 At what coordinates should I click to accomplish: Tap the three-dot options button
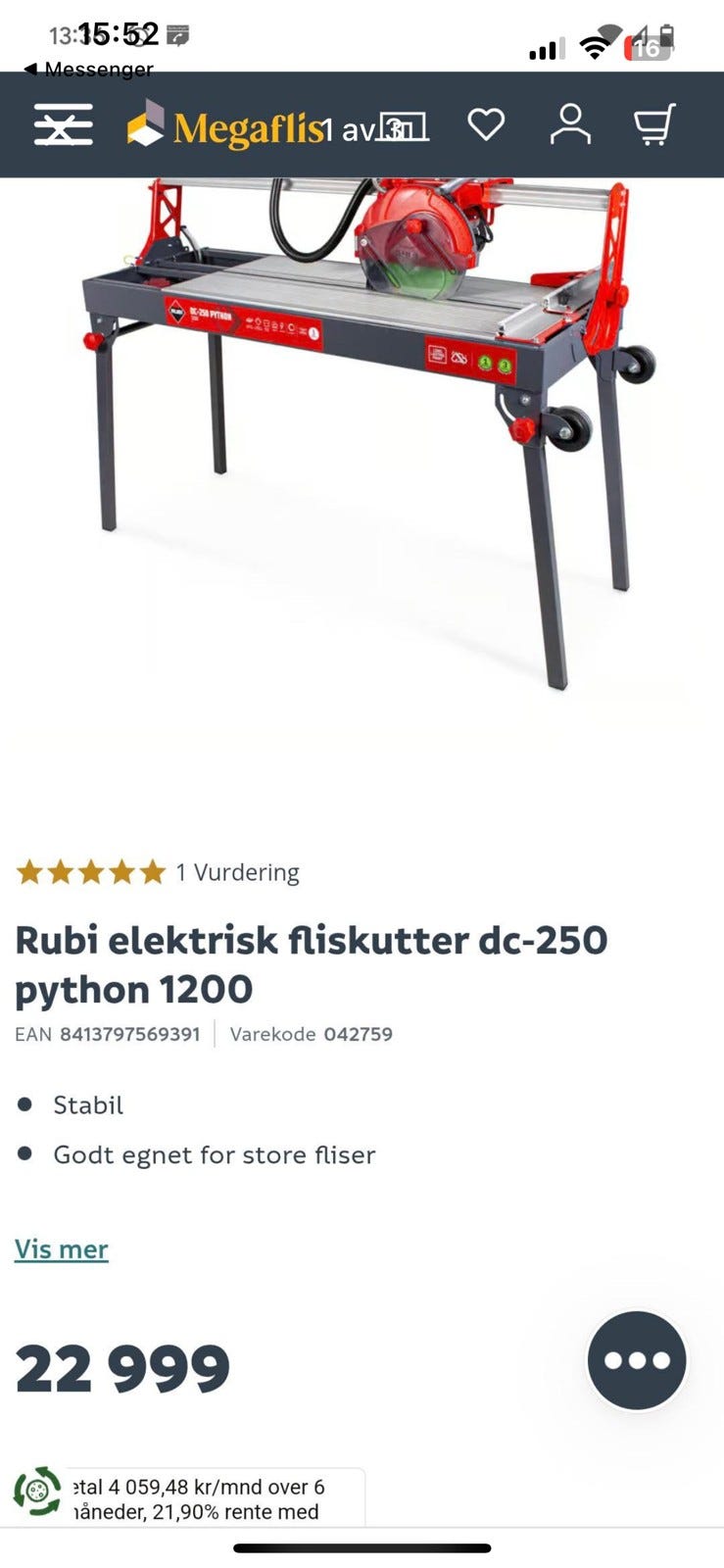pos(636,1359)
